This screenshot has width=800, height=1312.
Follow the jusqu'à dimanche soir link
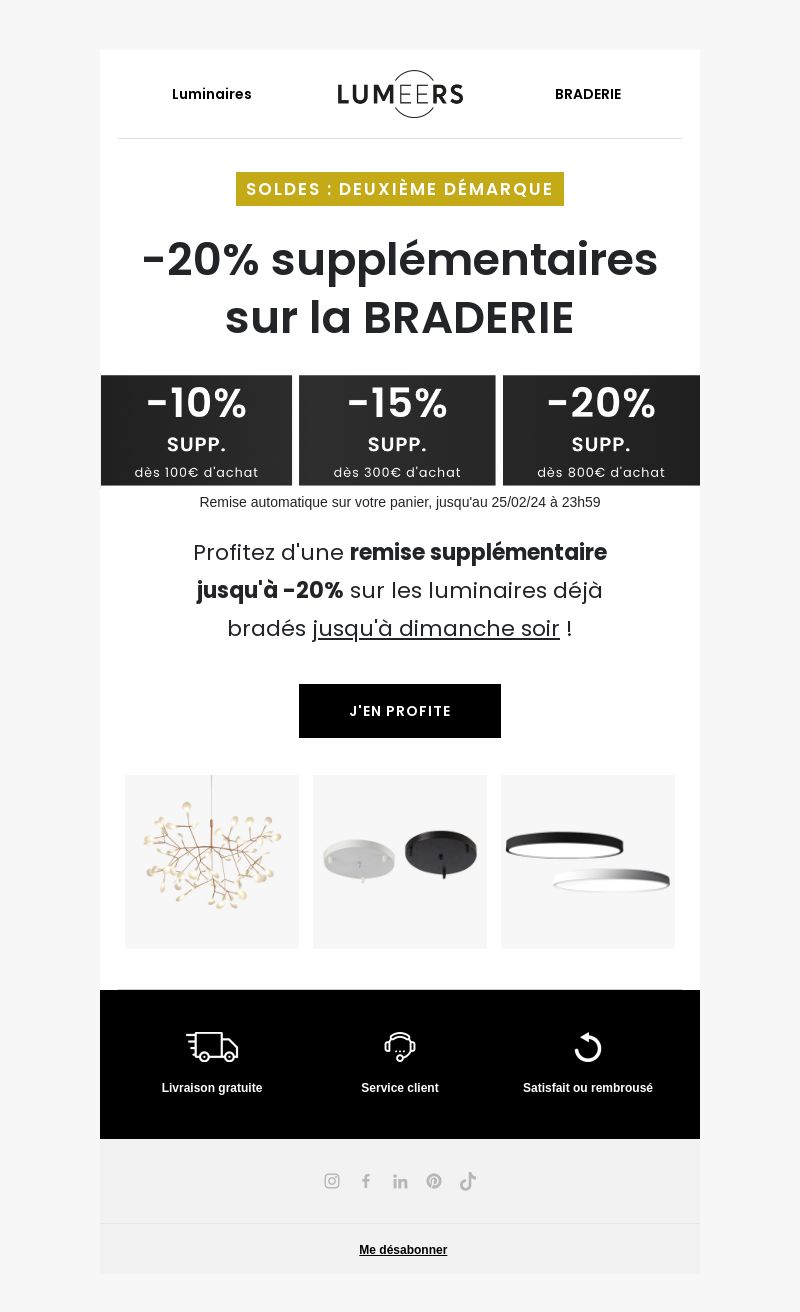pyautogui.click(x=436, y=629)
